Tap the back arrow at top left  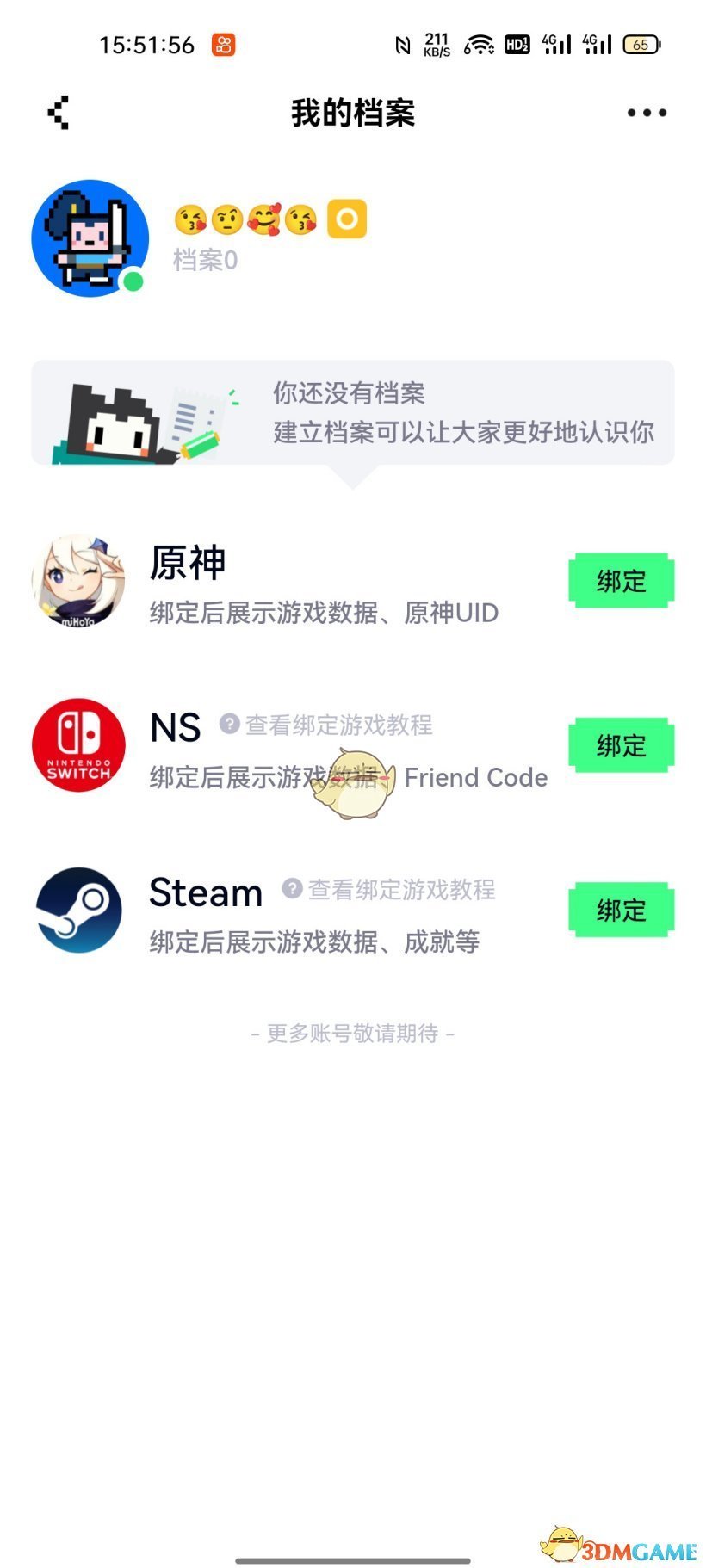(x=59, y=112)
